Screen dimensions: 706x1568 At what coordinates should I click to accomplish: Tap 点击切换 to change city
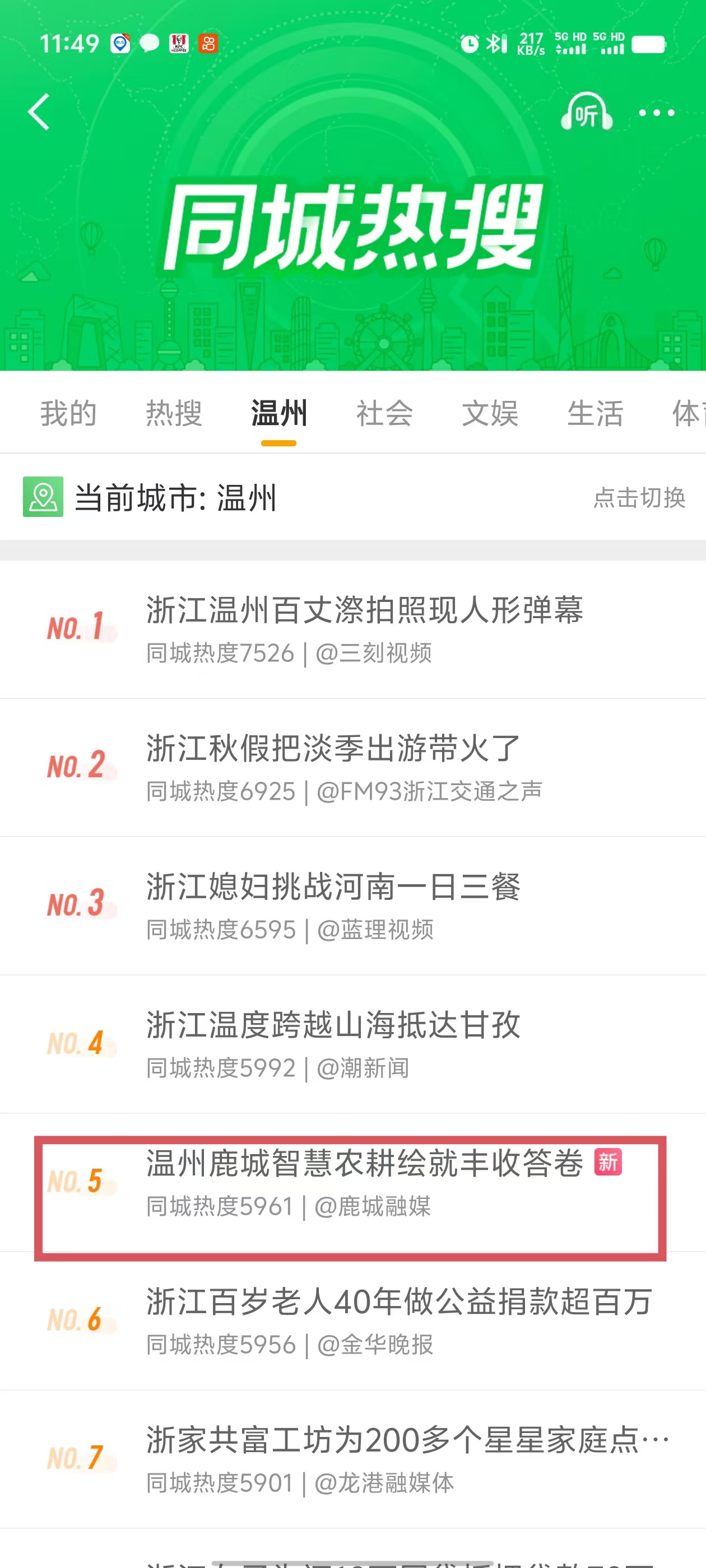639,497
